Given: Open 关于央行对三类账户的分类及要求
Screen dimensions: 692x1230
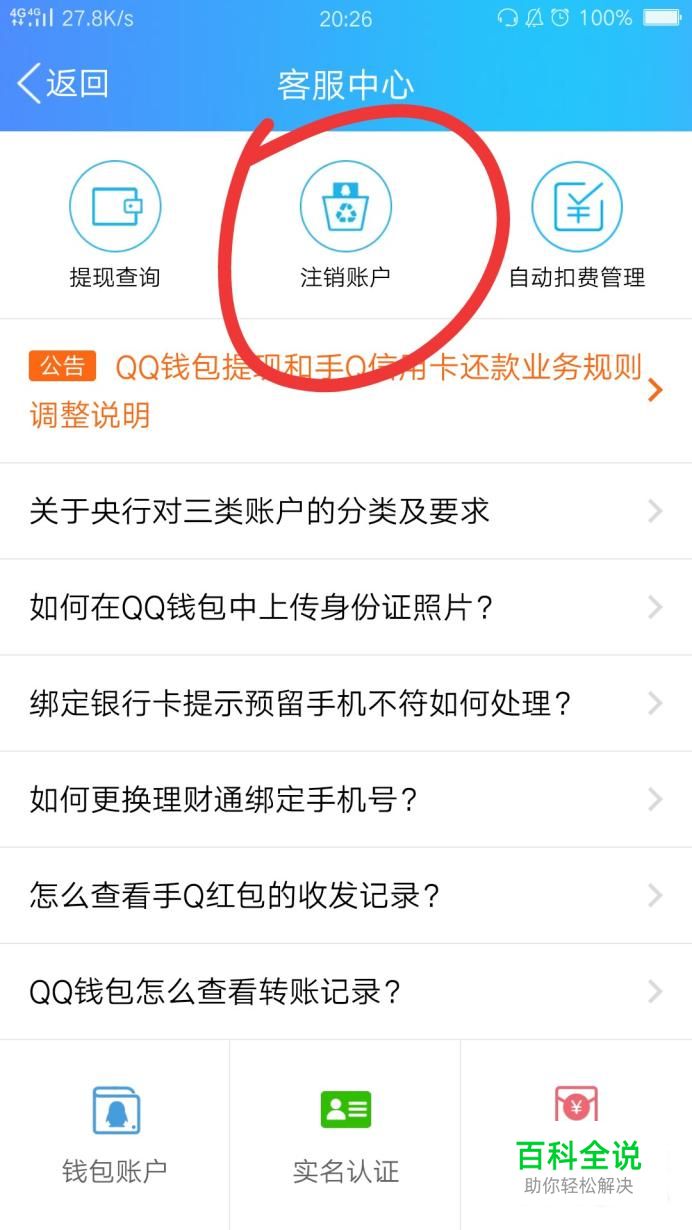Looking at the screenshot, I should point(346,511).
